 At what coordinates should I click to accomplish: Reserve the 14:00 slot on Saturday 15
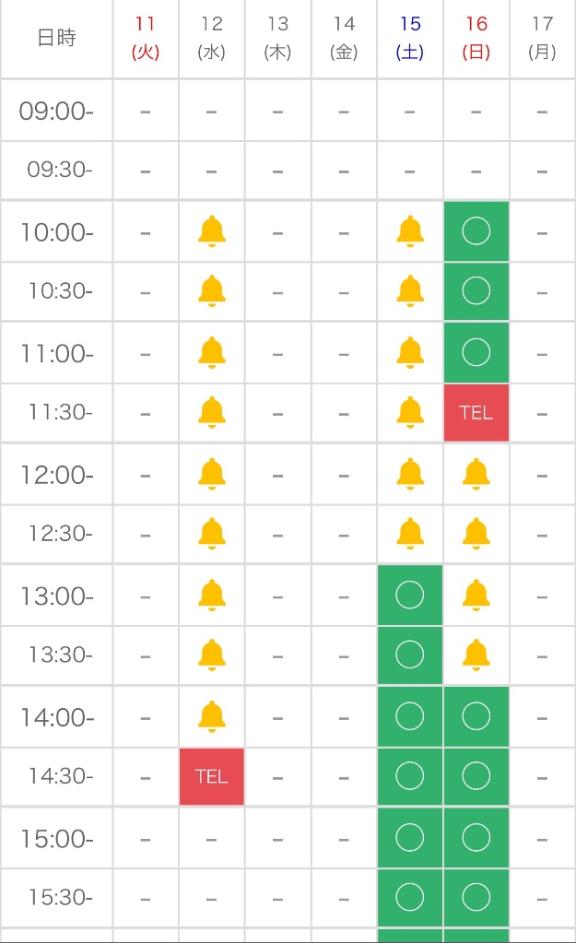point(409,717)
